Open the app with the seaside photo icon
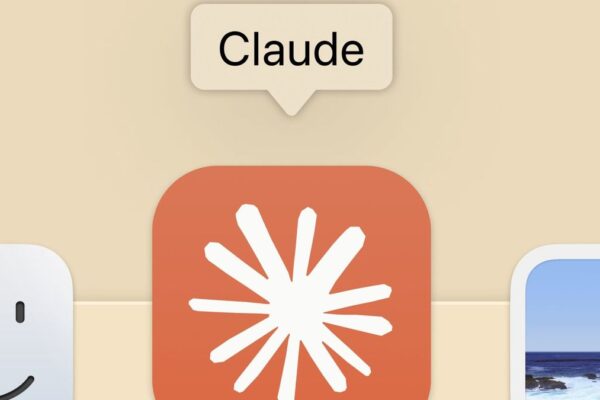The width and height of the screenshot is (600, 400). 560,325
